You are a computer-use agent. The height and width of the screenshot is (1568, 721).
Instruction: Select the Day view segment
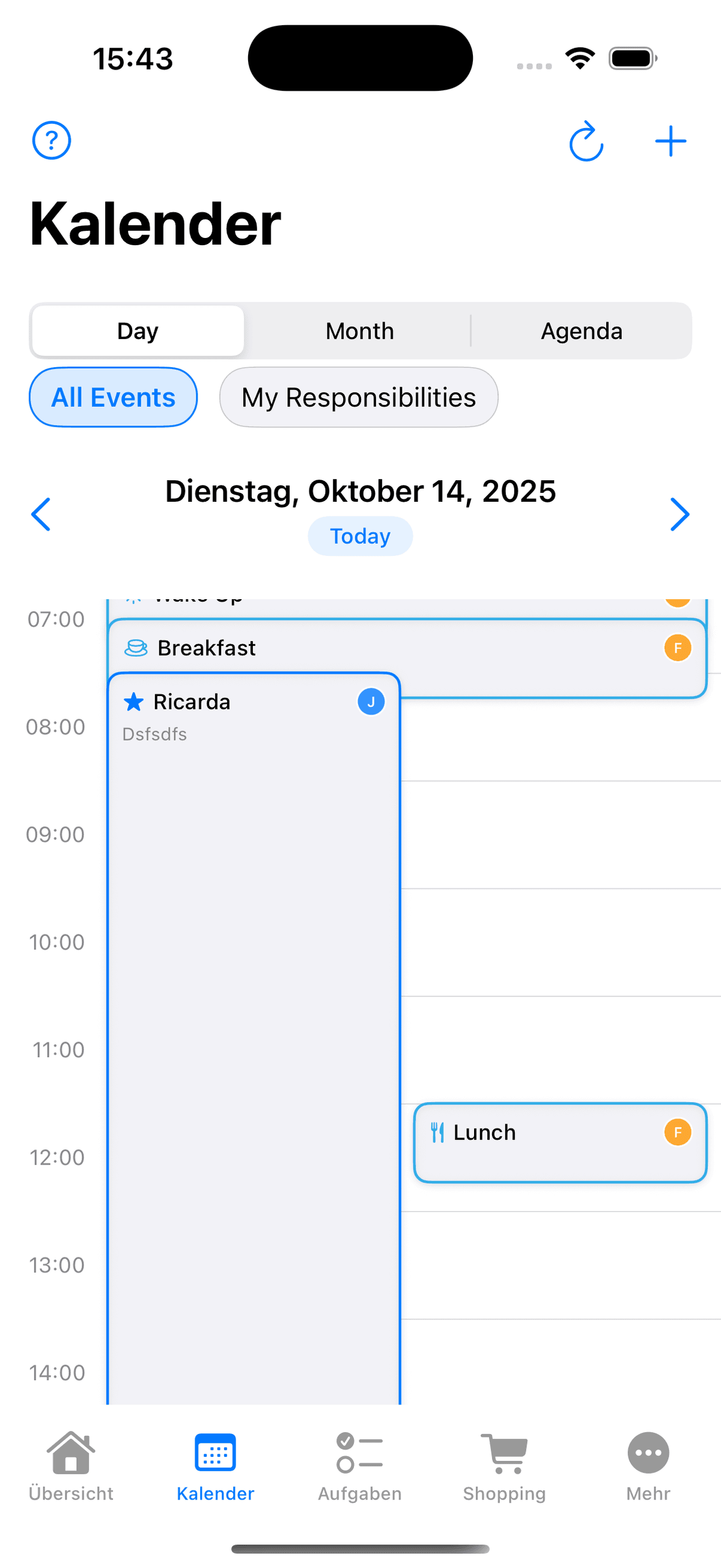tap(138, 331)
